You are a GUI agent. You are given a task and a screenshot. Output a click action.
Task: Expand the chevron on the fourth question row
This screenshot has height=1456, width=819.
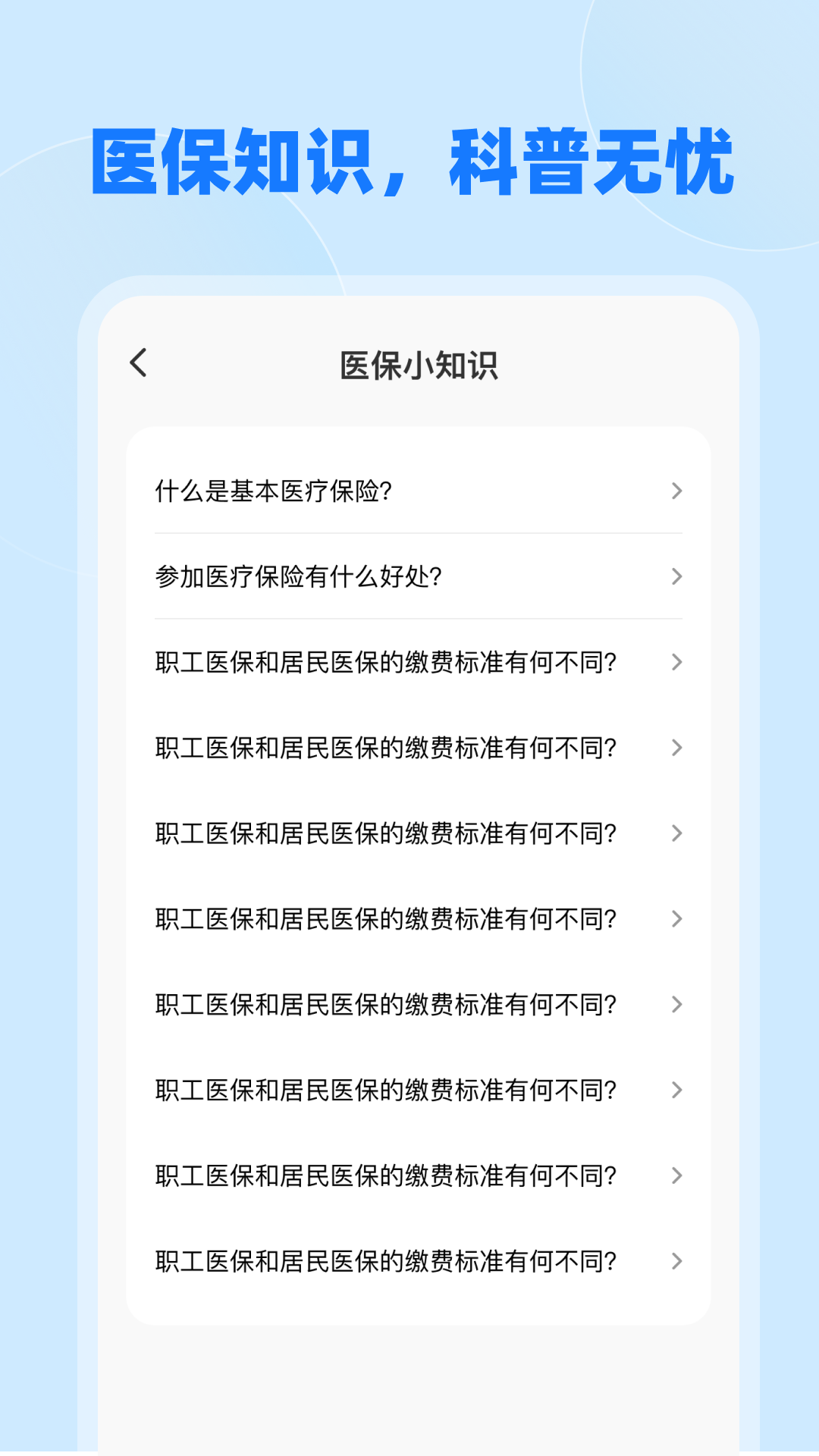[677, 748]
